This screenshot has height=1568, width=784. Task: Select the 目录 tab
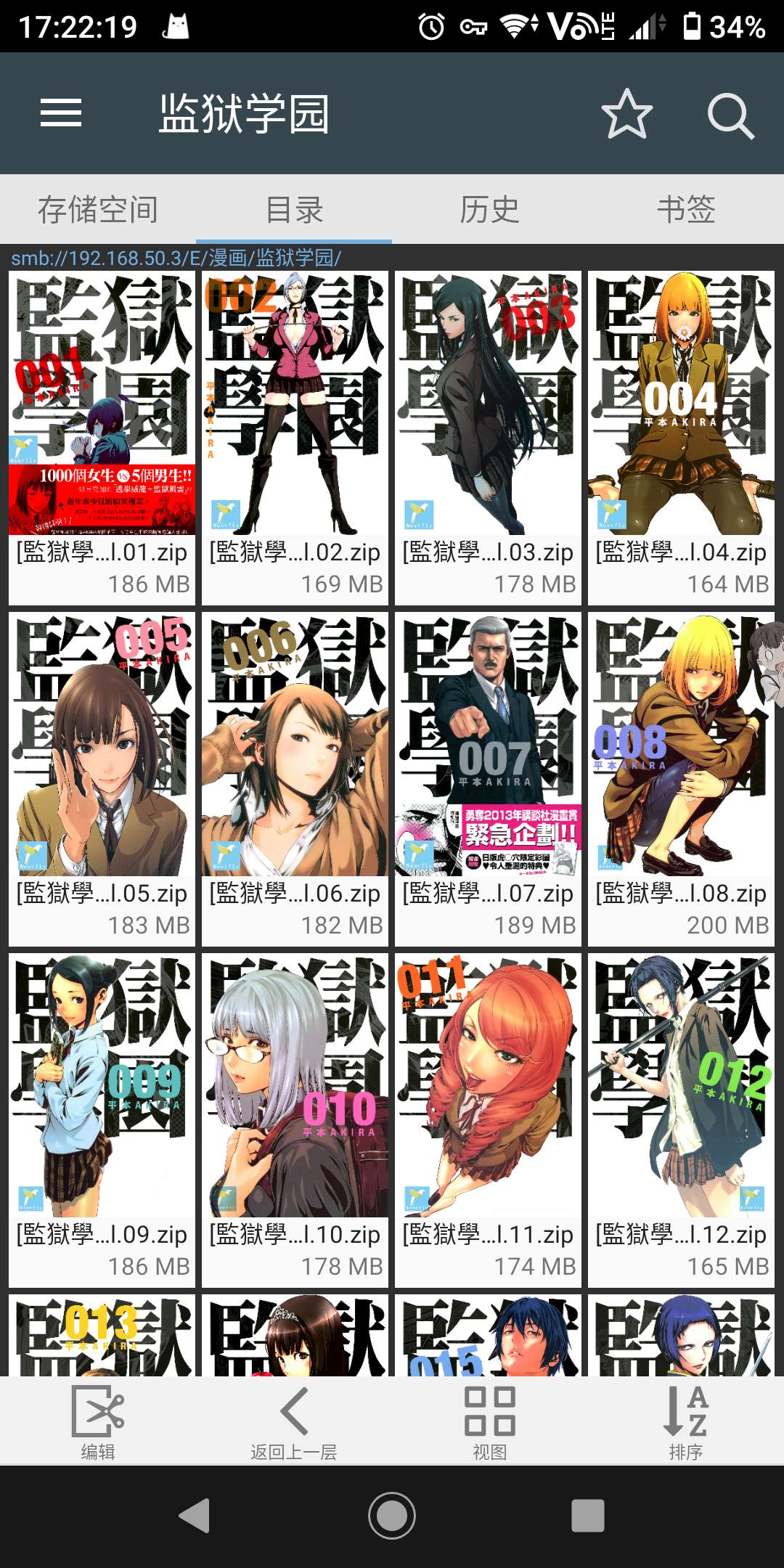tap(294, 210)
